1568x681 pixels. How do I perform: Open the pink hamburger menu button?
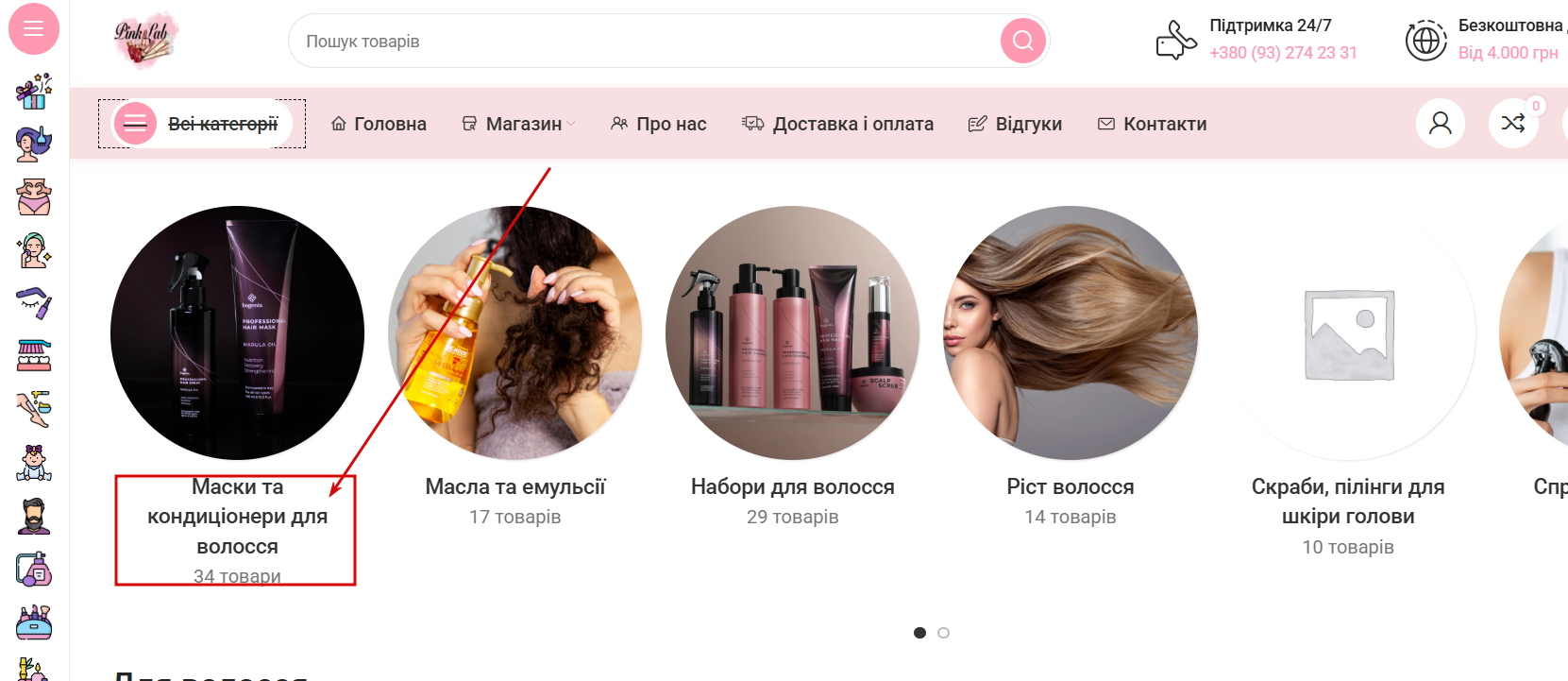click(34, 28)
